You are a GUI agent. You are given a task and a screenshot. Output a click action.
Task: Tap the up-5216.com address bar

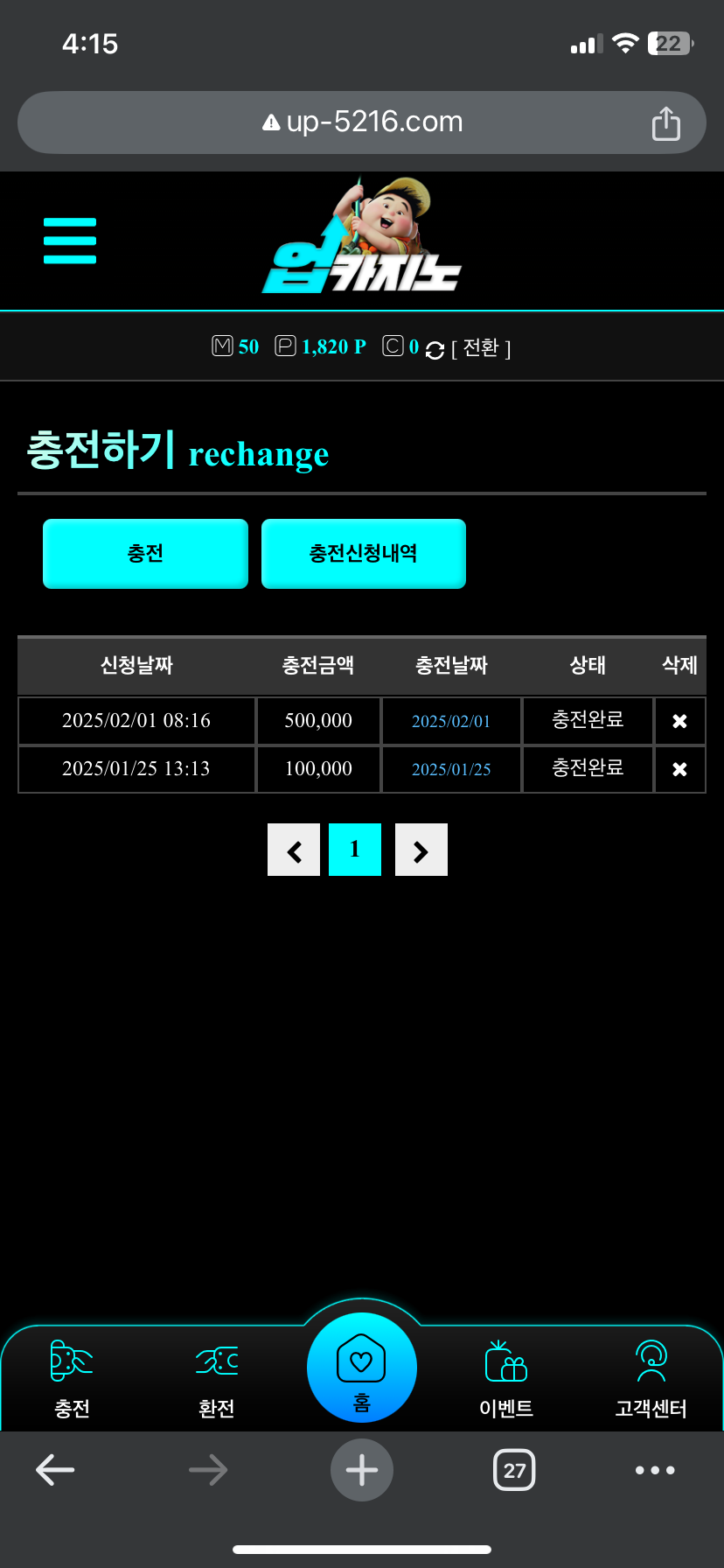[362, 122]
